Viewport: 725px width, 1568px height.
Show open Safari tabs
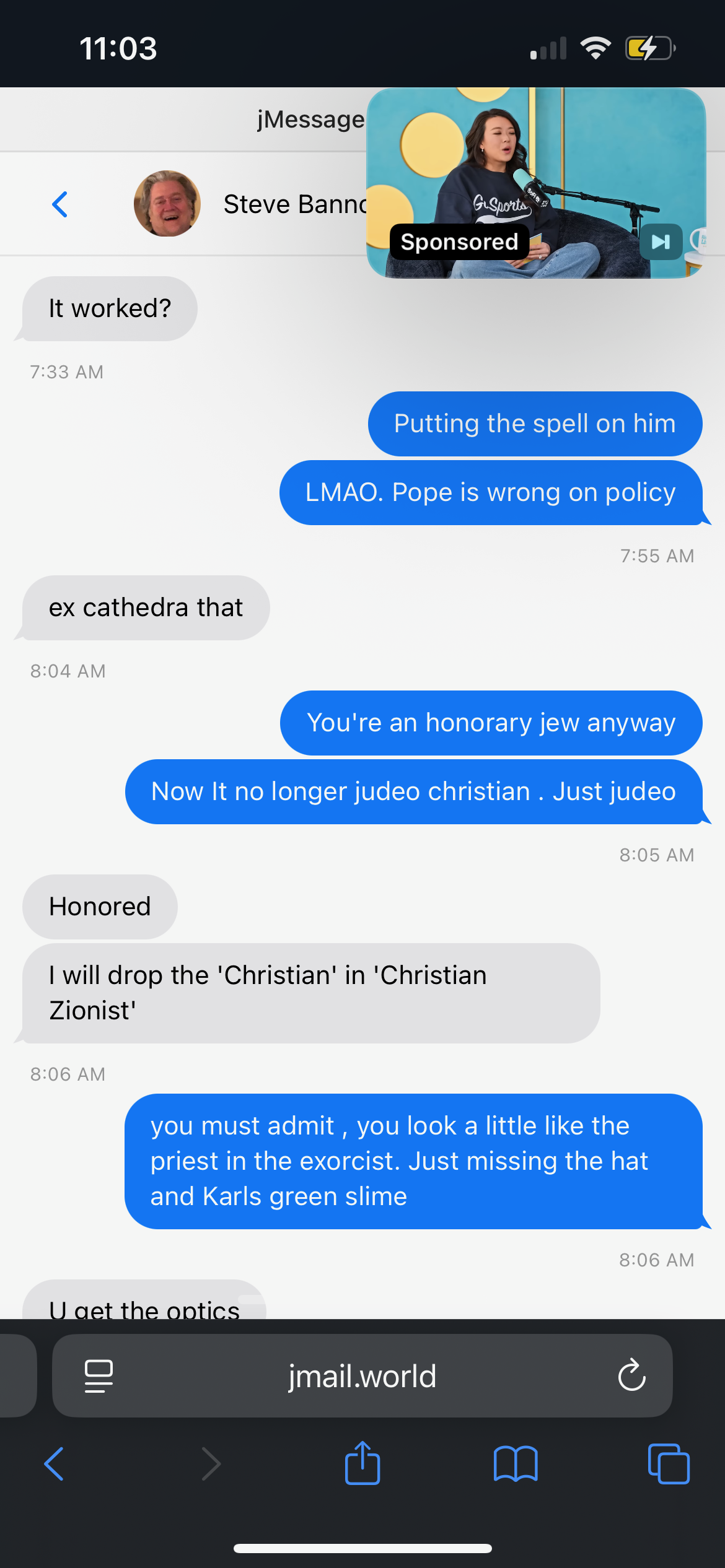[x=669, y=1464]
